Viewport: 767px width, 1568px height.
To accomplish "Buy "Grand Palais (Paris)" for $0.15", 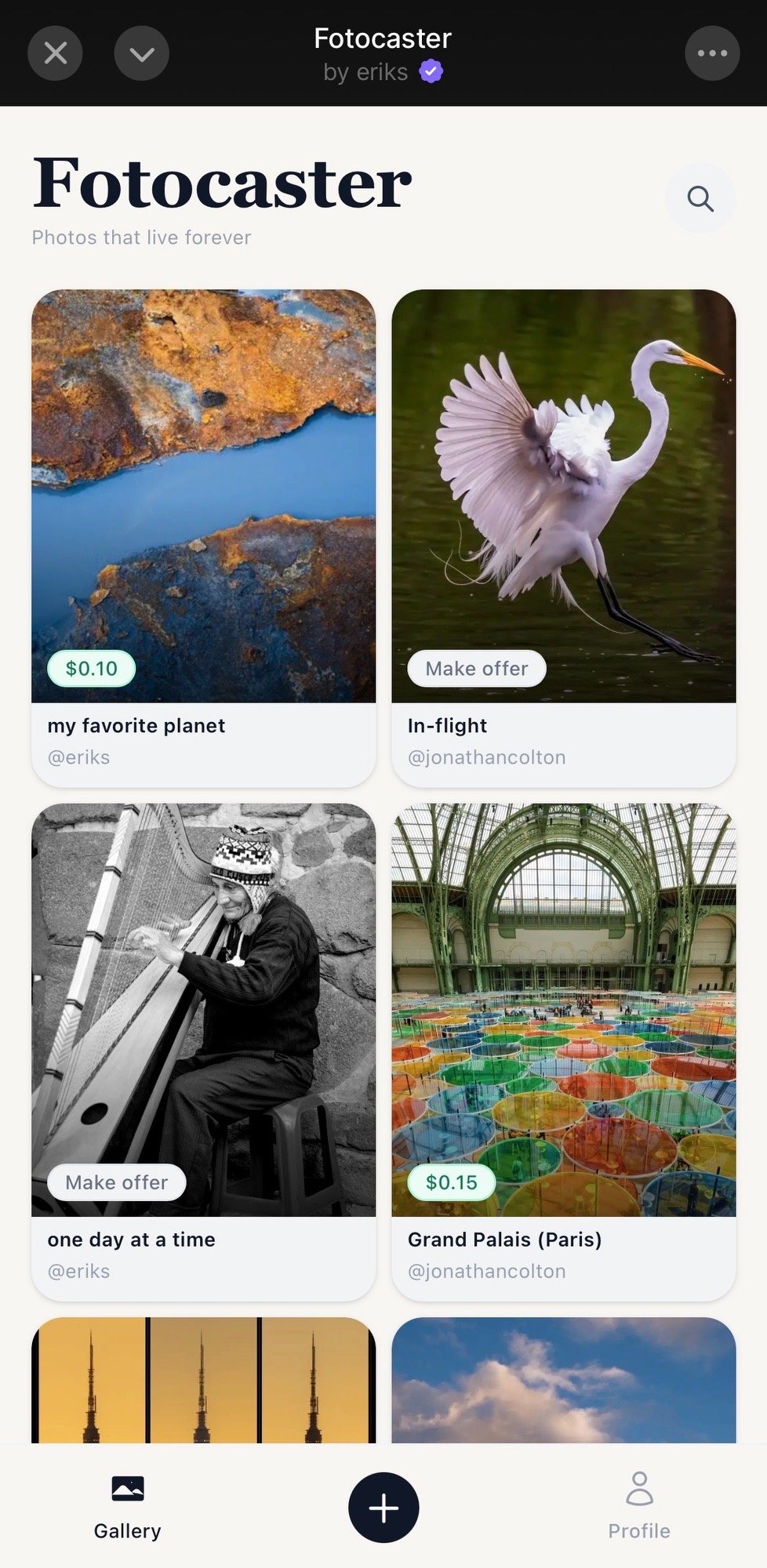I will click(x=452, y=1182).
